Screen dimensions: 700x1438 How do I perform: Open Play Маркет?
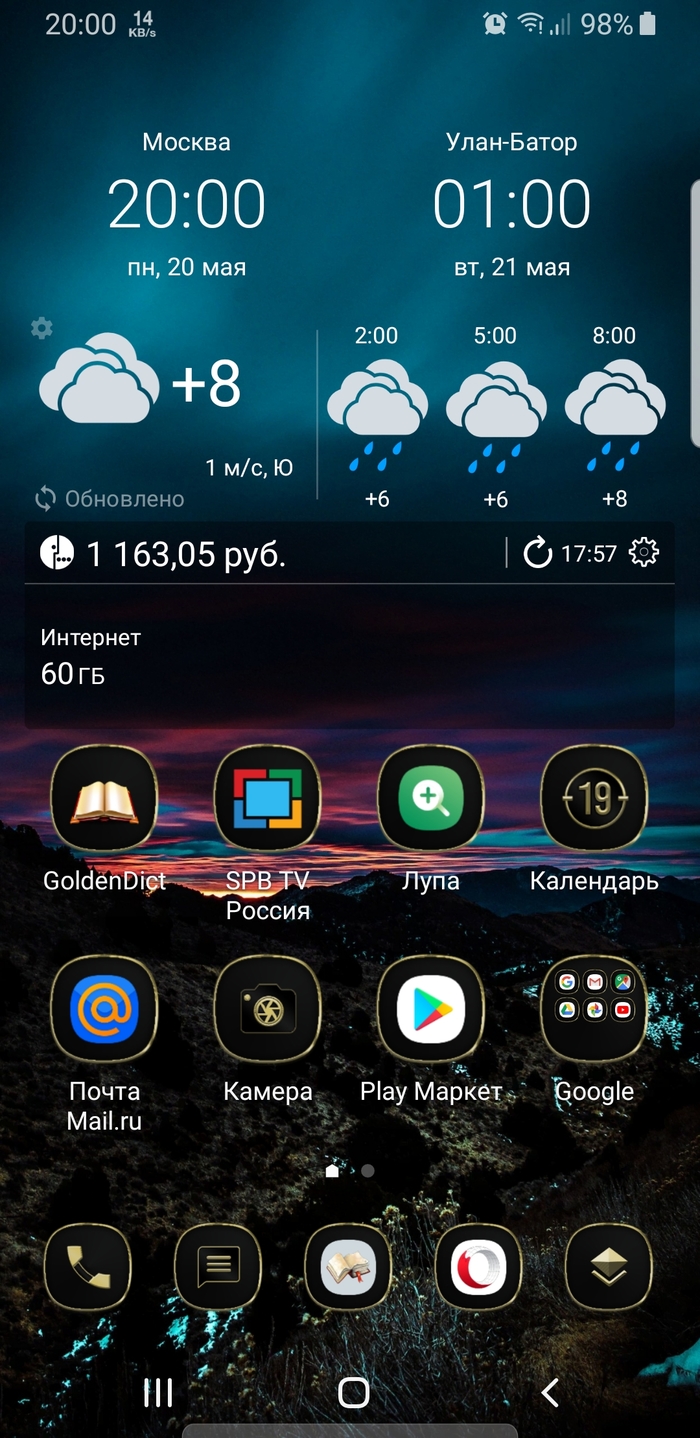(430, 1008)
